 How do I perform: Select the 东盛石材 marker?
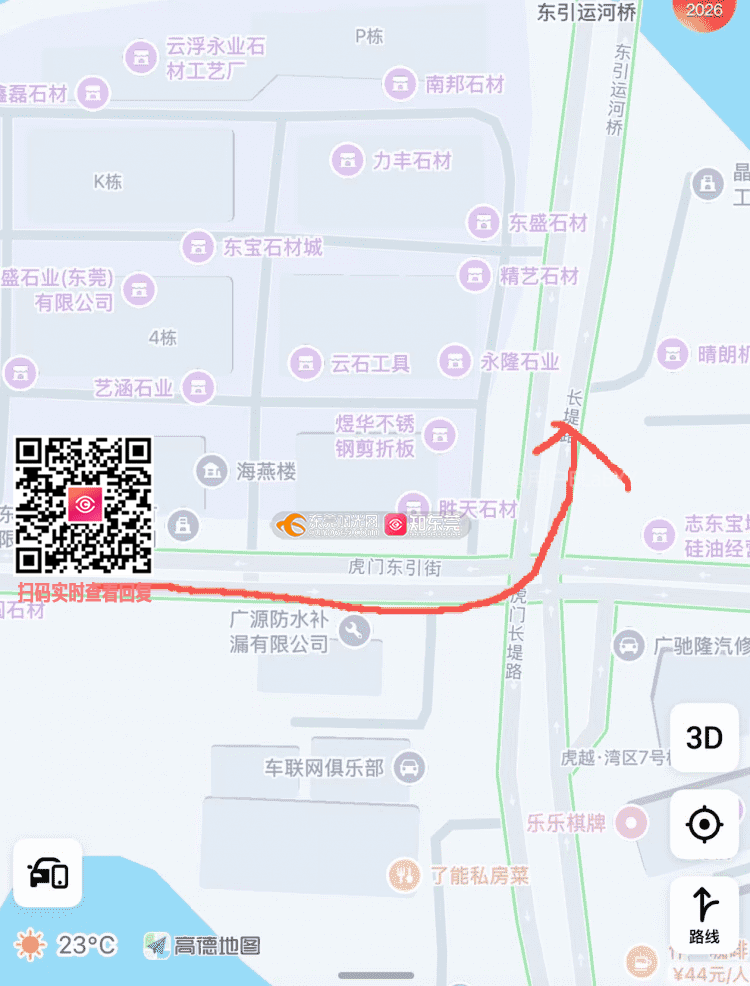tap(483, 223)
